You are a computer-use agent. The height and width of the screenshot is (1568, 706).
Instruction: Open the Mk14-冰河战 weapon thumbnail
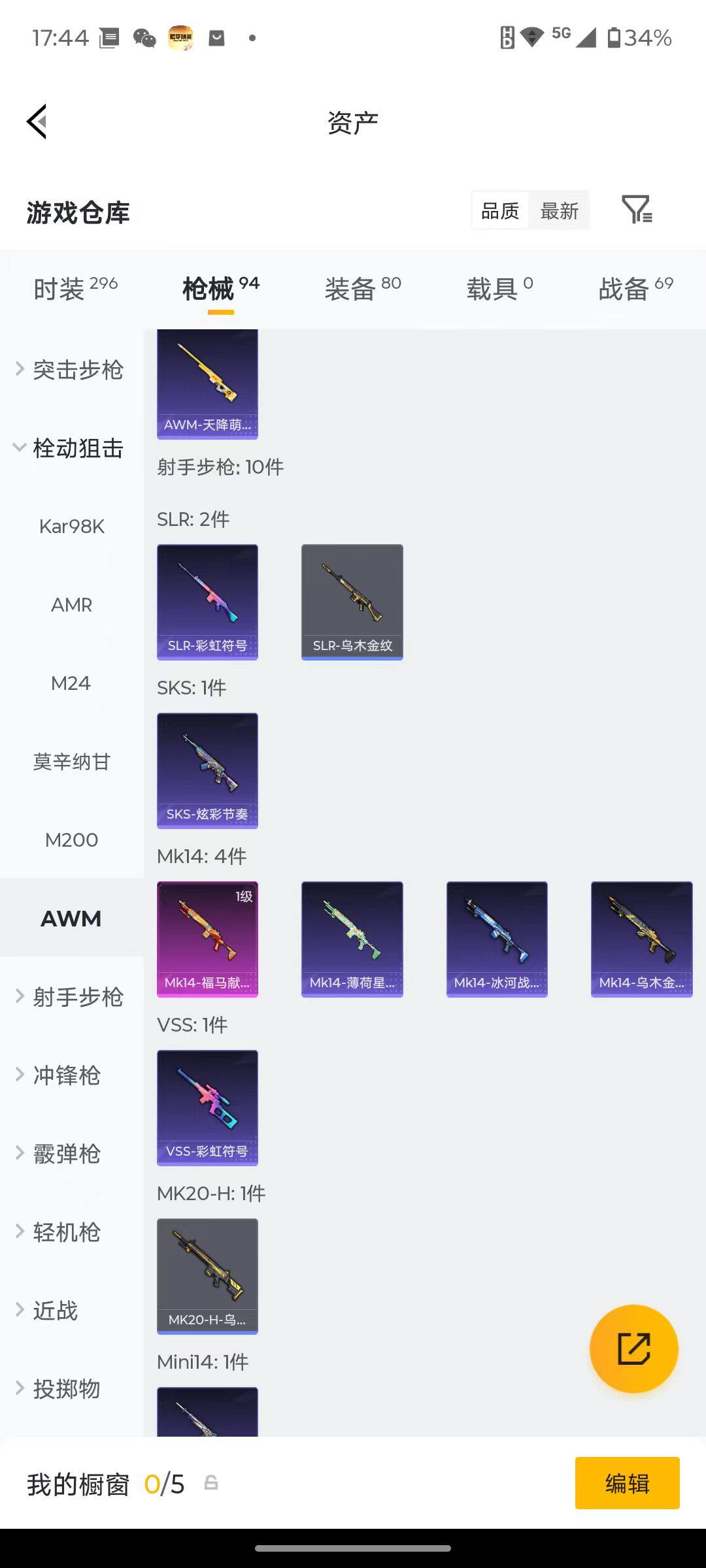tap(497, 939)
